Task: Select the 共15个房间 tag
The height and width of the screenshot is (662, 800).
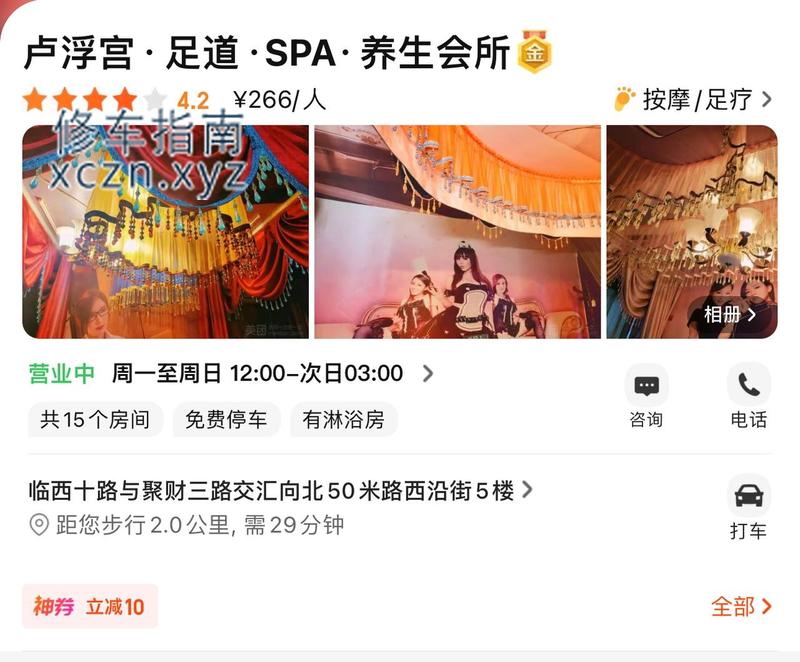Action: [x=95, y=420]
